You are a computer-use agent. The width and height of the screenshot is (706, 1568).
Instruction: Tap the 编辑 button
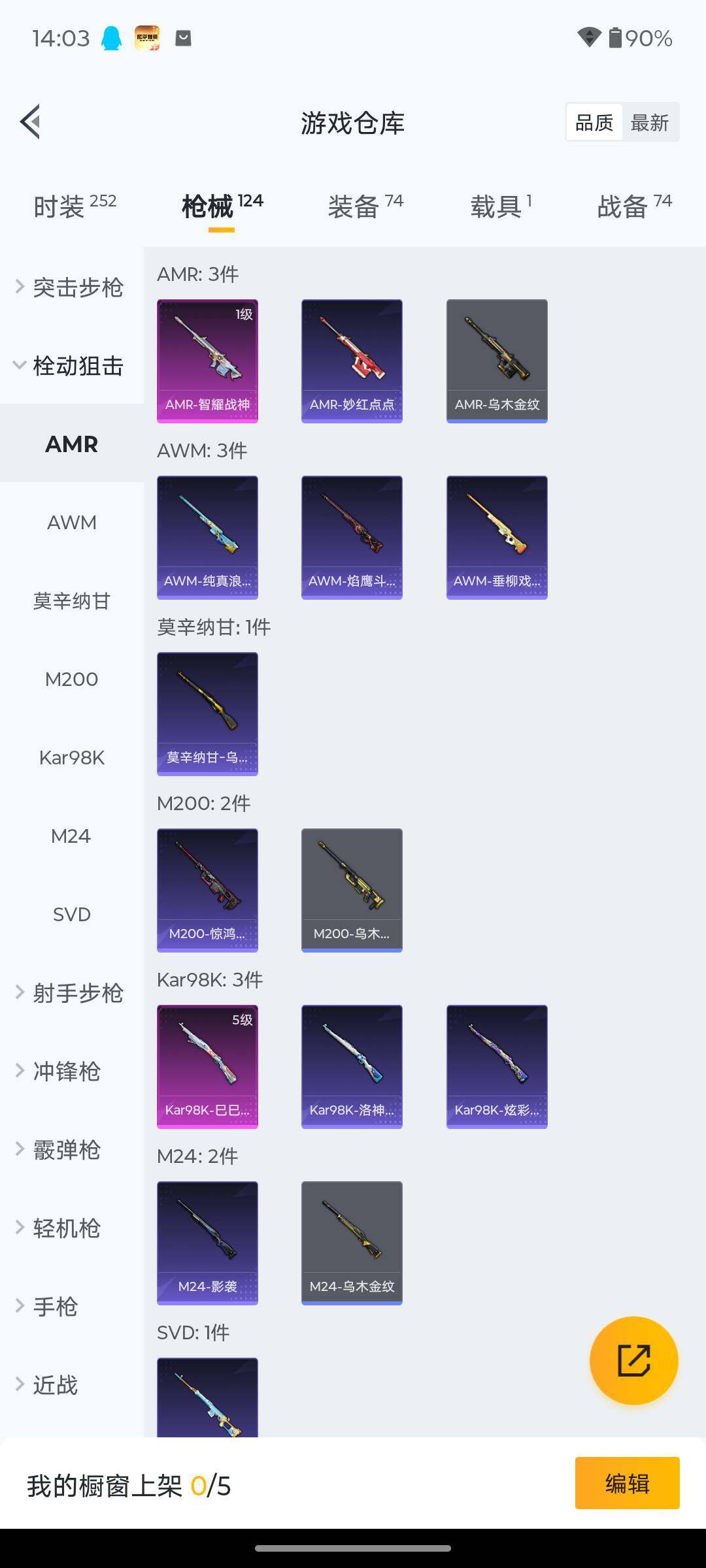[627, 1483]
